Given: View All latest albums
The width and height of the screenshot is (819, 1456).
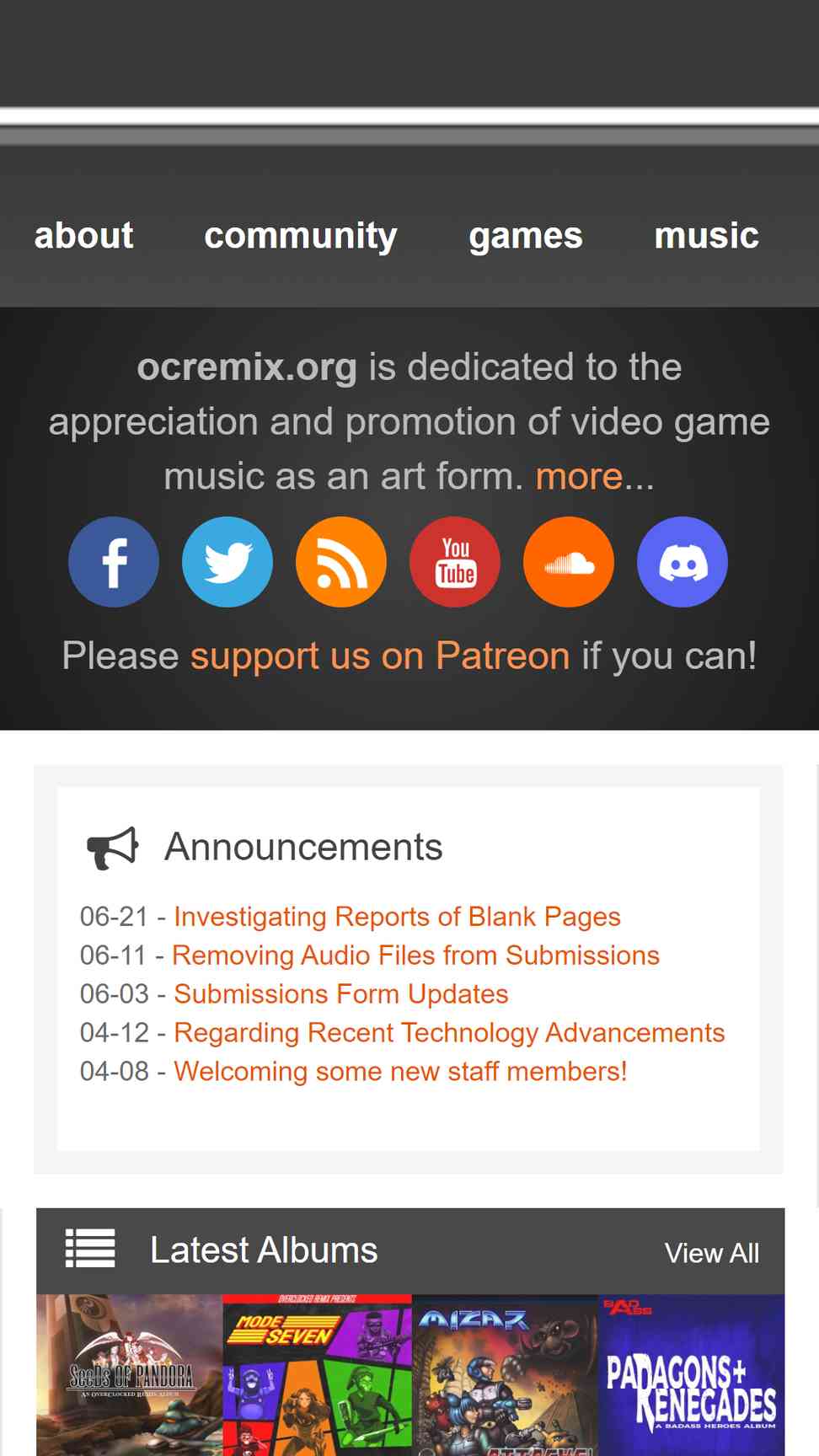Looking at the screenshot, I should click(712, 1253).
